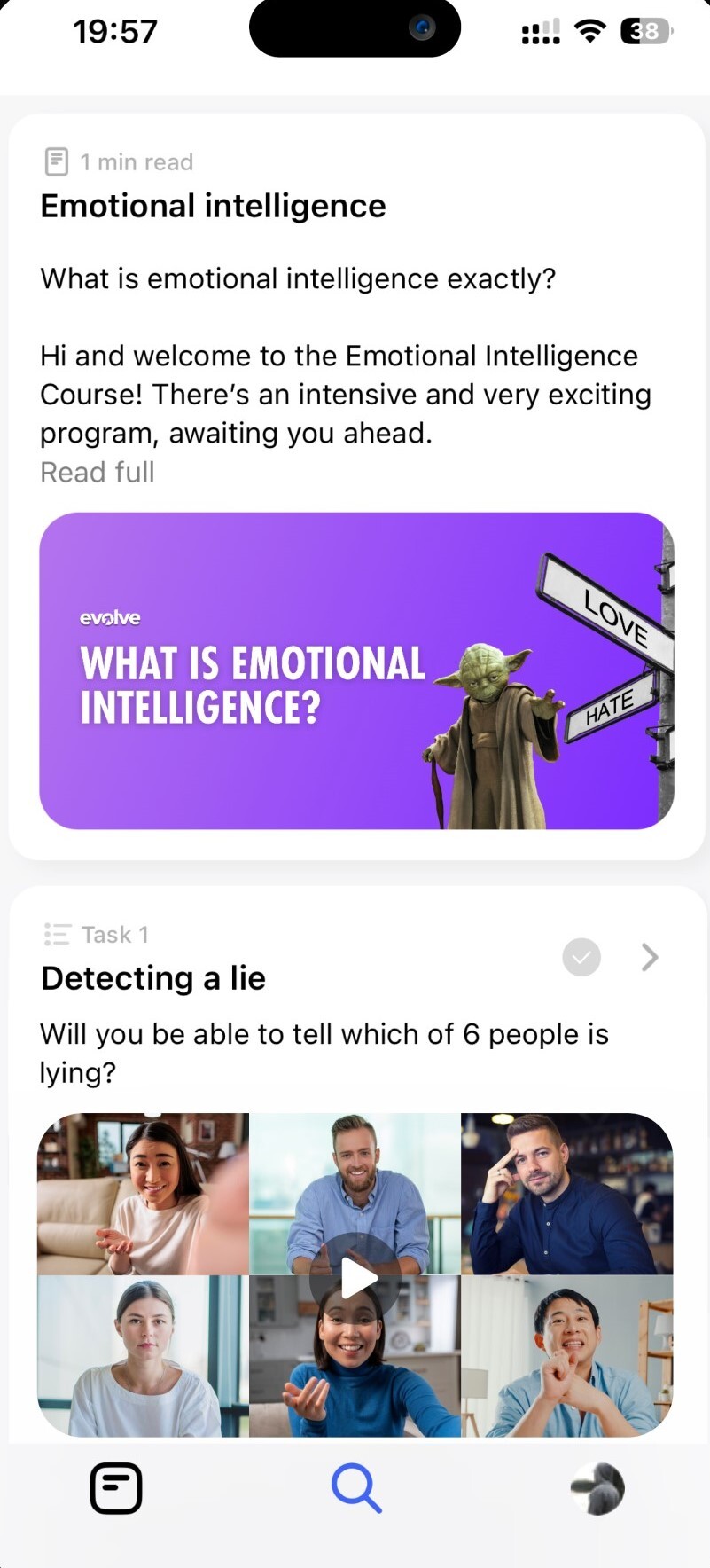This screenshot has width=710, height=1568.
Task: Open the What Is Emotional Intelligence banner
Action: pos(356,670)
